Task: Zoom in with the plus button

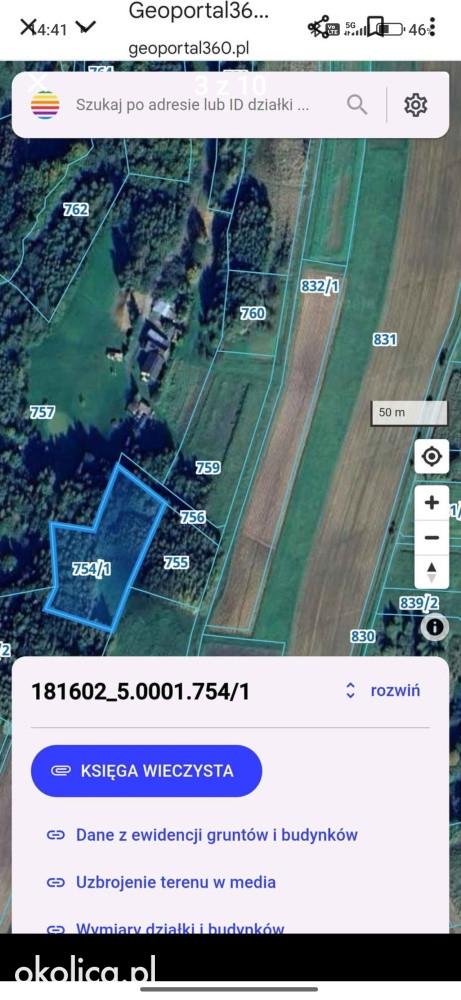Action: [x=432, y=503]
